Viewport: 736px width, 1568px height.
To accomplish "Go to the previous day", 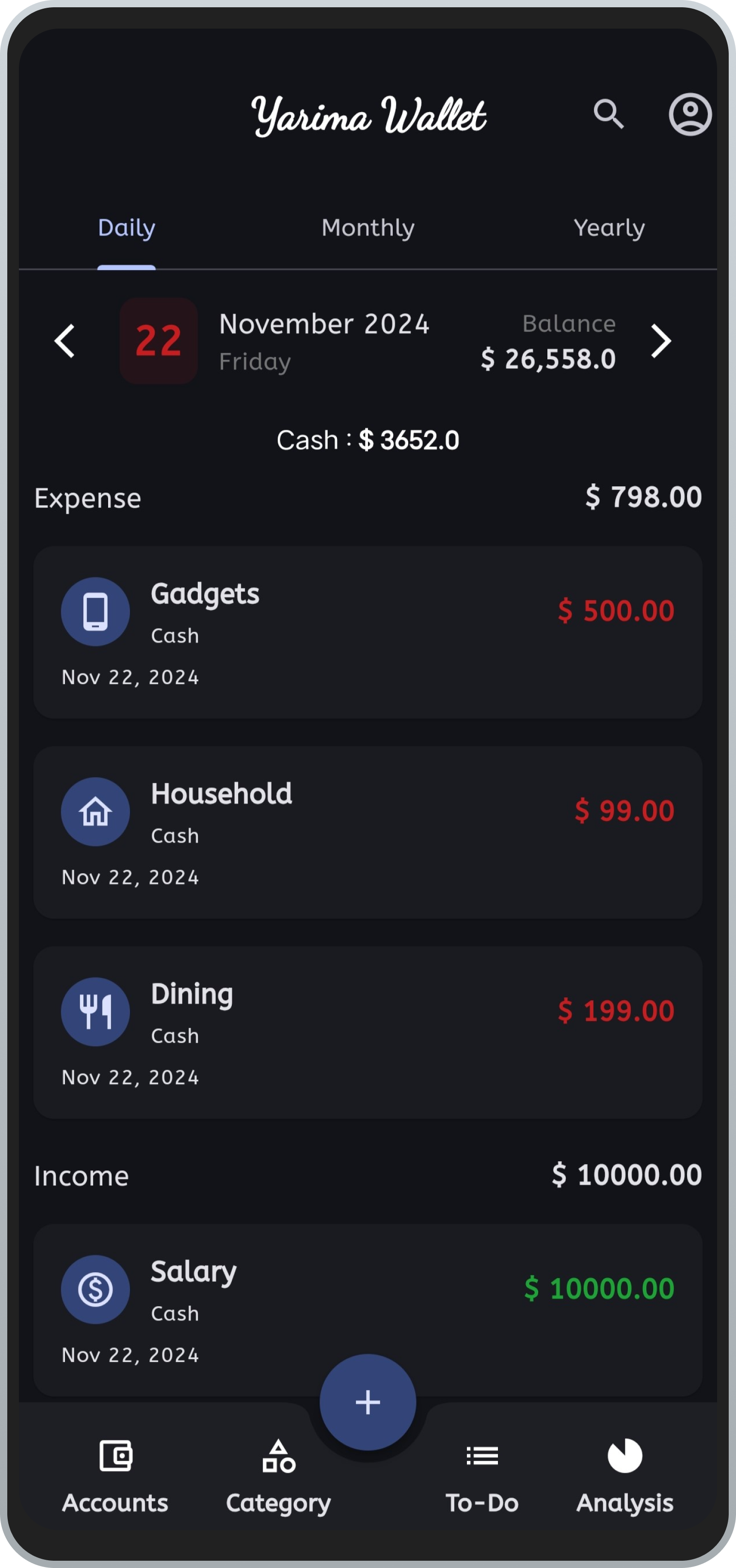I will pyautogui.click(x=64, y=341).
